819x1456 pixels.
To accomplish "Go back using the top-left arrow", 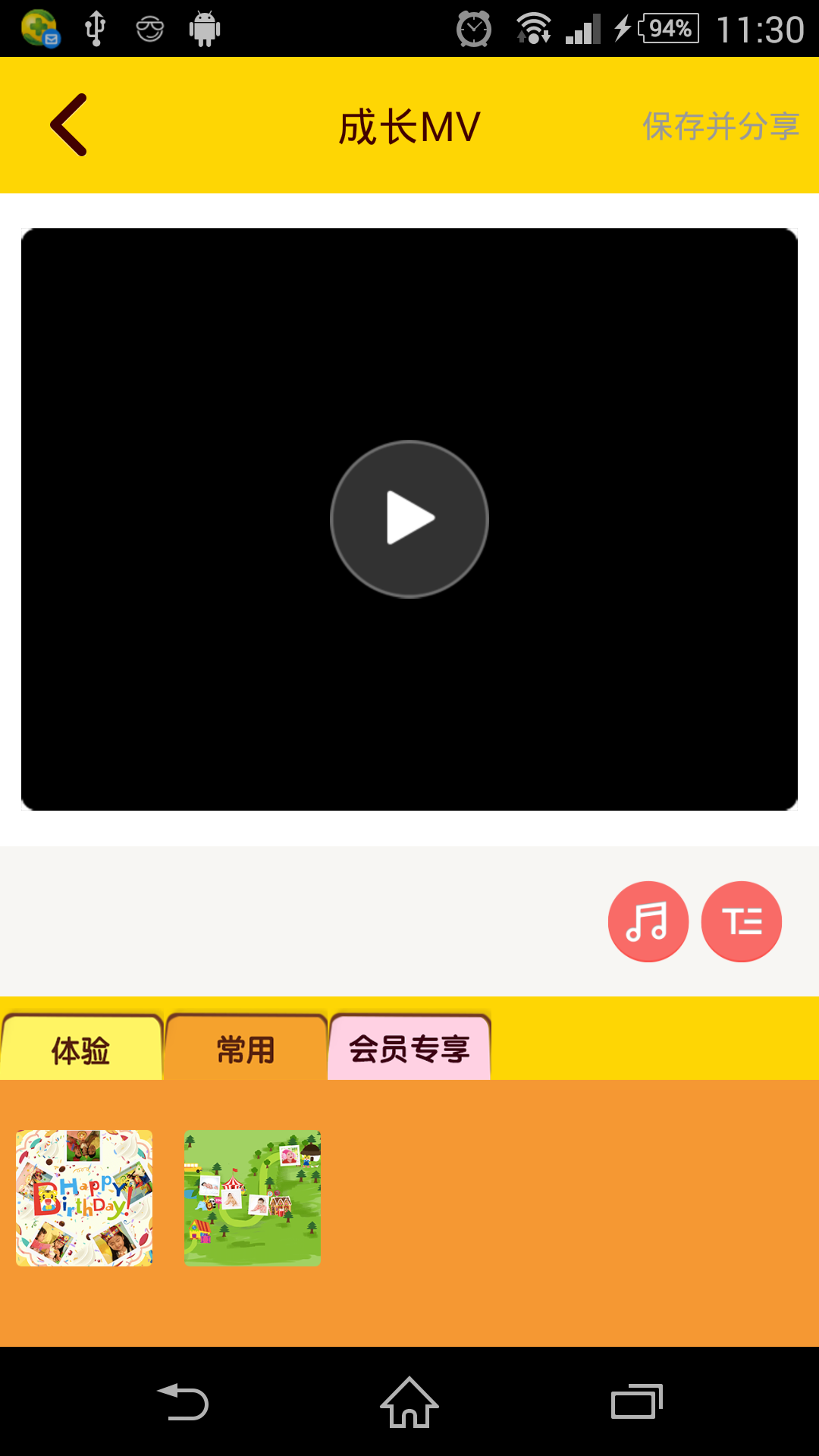I will tap(69, 125).
